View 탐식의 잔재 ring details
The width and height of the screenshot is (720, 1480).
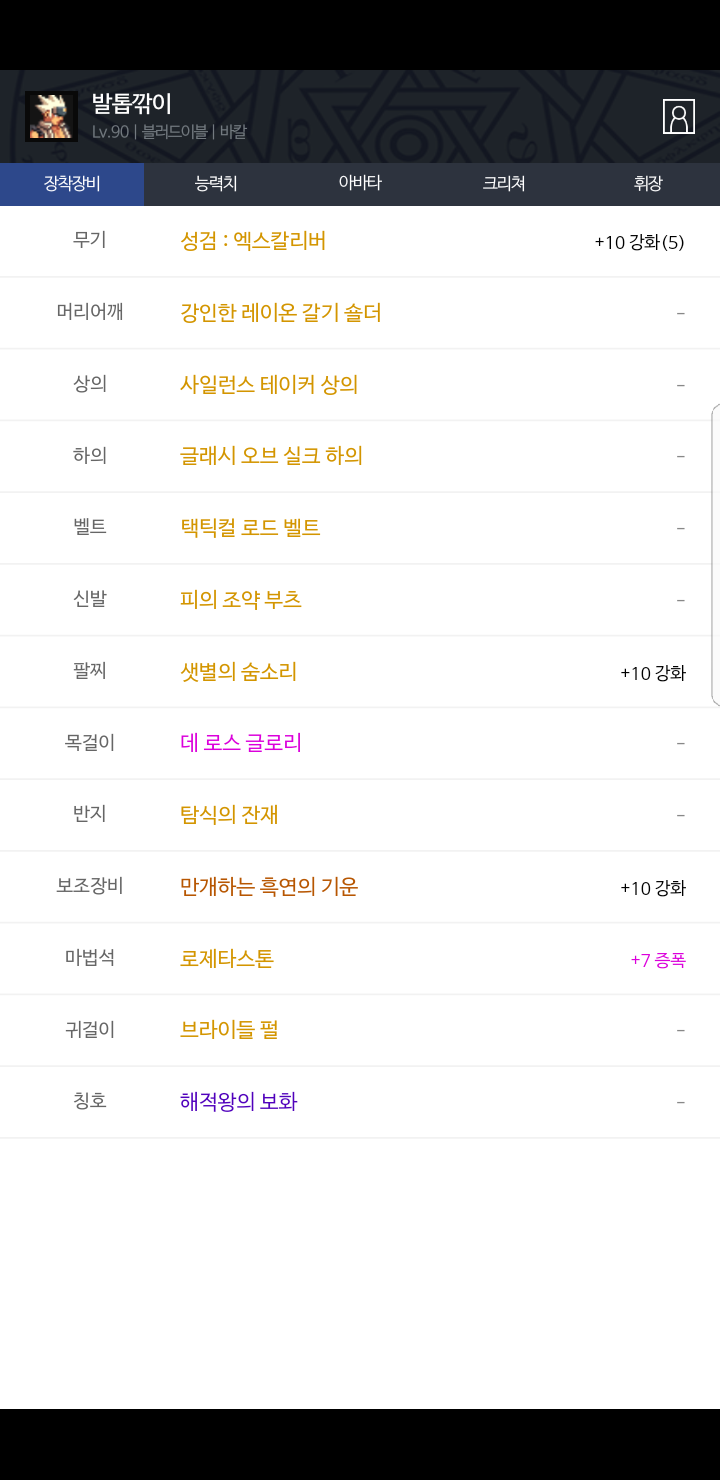[x=229, y=815]
